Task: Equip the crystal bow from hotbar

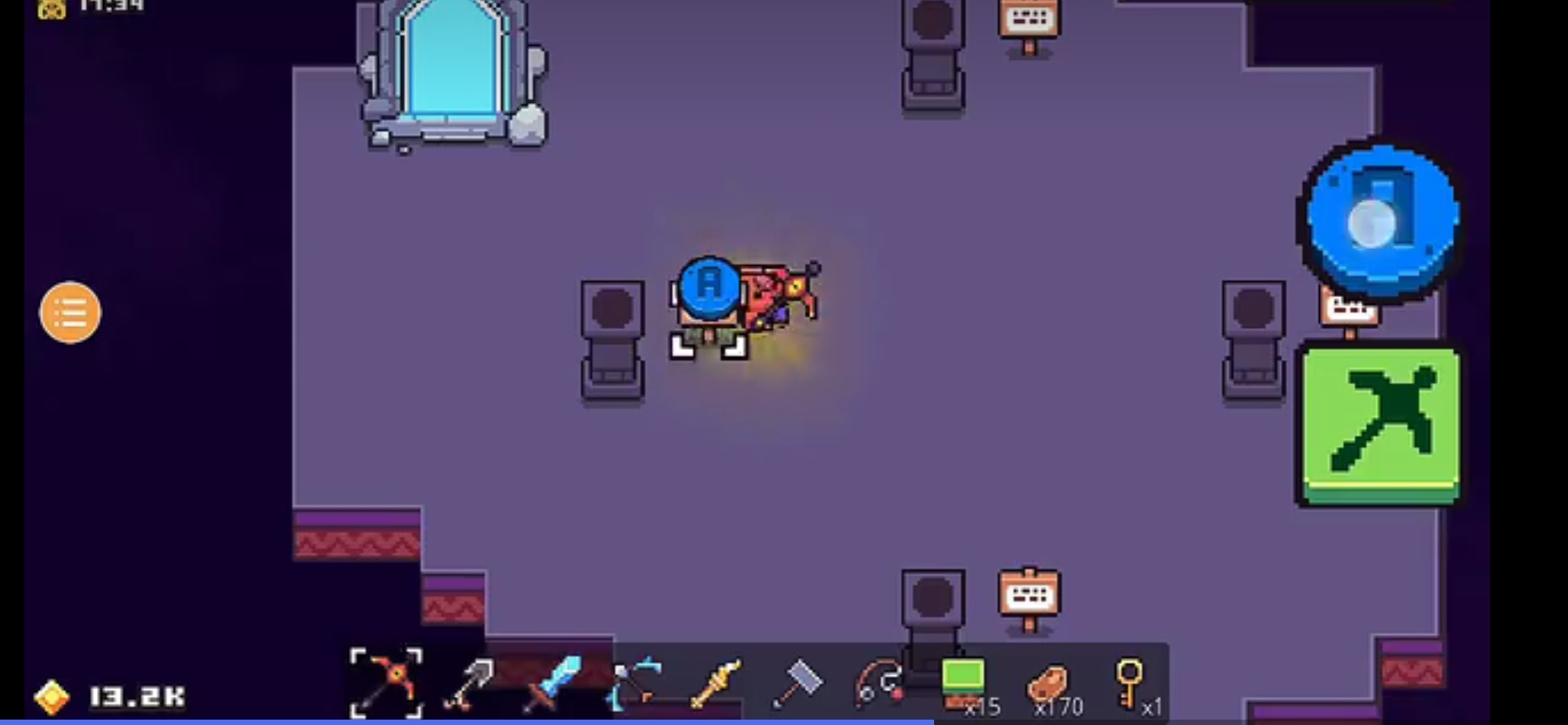Action: [x=634, y=682]
